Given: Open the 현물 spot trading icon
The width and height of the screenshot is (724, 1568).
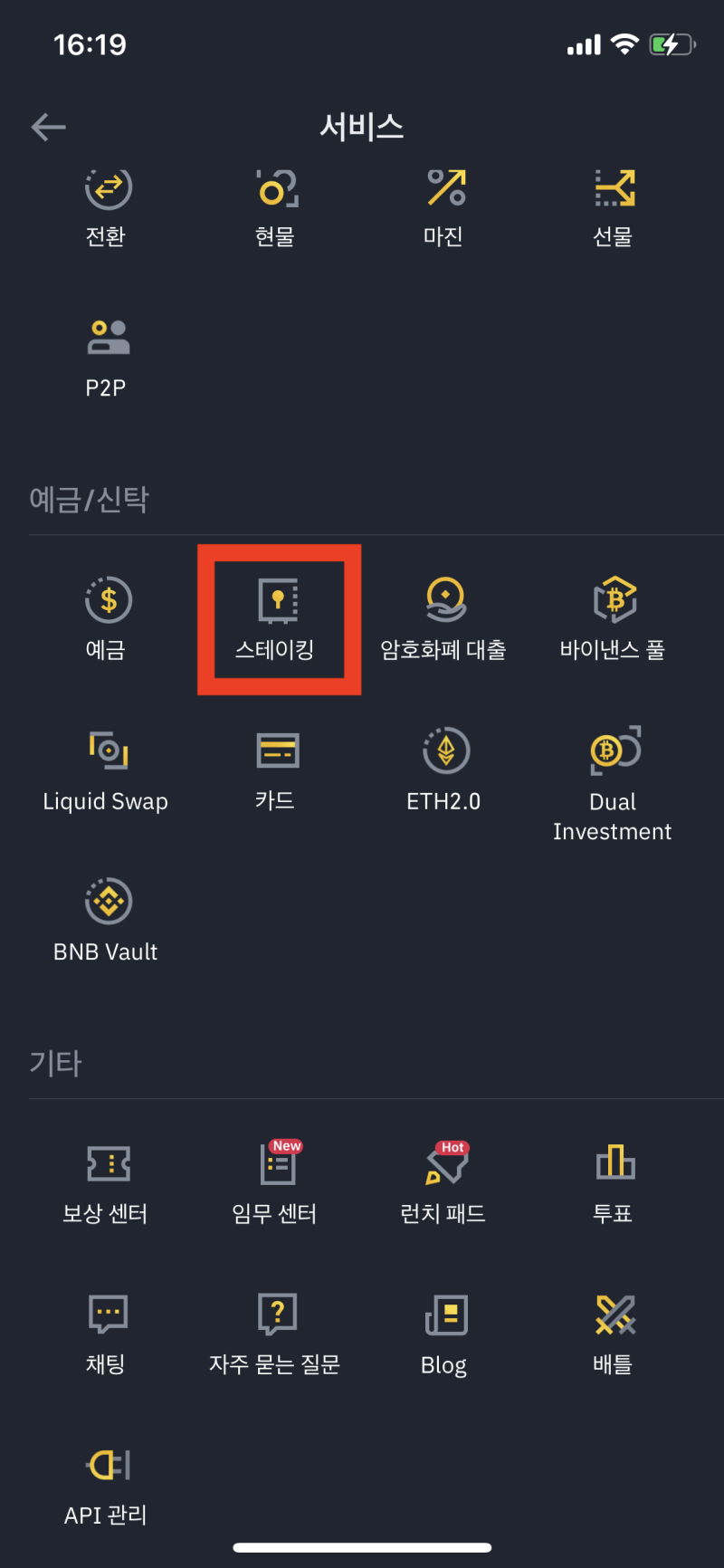Looking at the screenshot, I should point(275,206).
